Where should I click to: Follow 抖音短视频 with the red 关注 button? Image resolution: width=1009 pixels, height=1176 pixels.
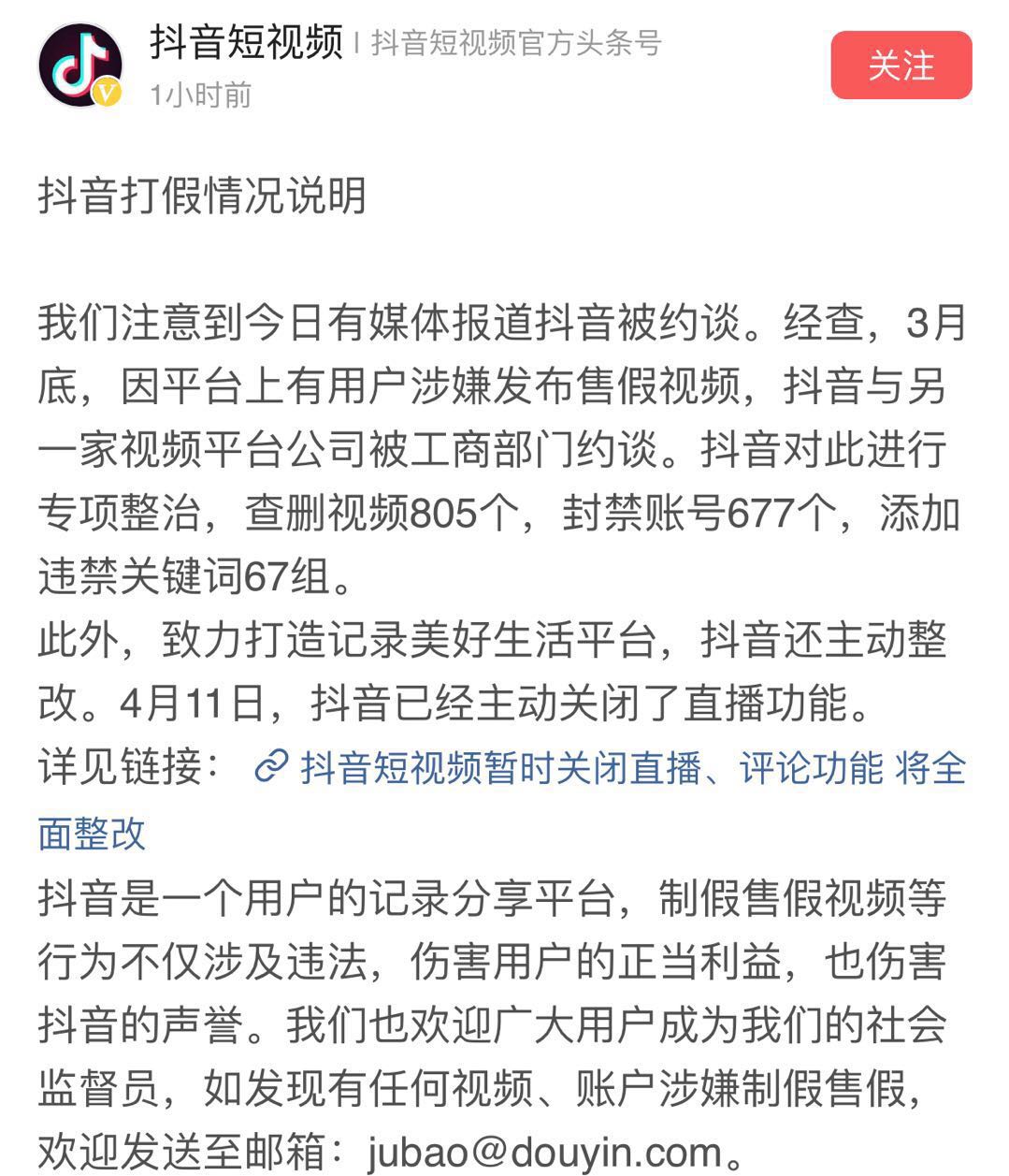[901, 65]
